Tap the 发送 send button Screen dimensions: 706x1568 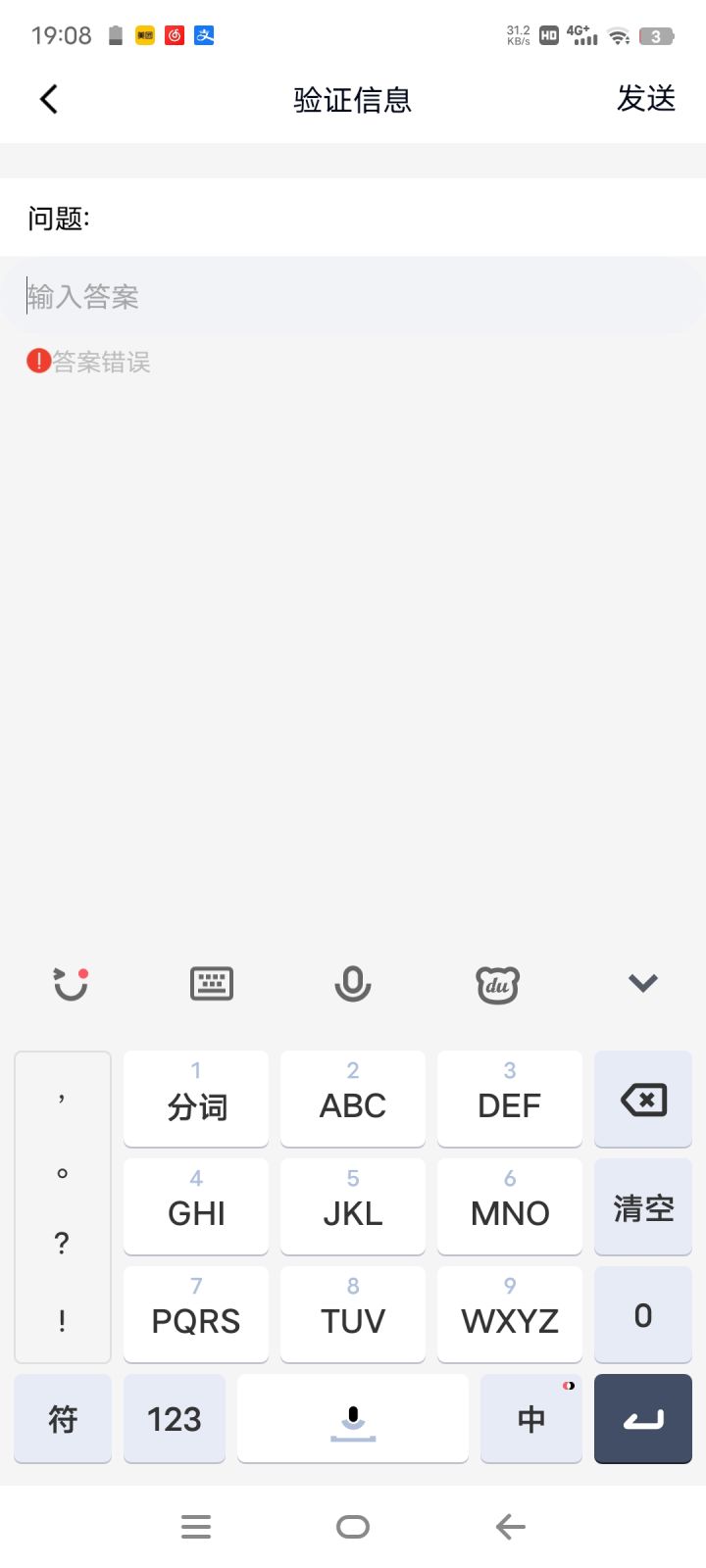pyautogui.click(x=646, y=98)
